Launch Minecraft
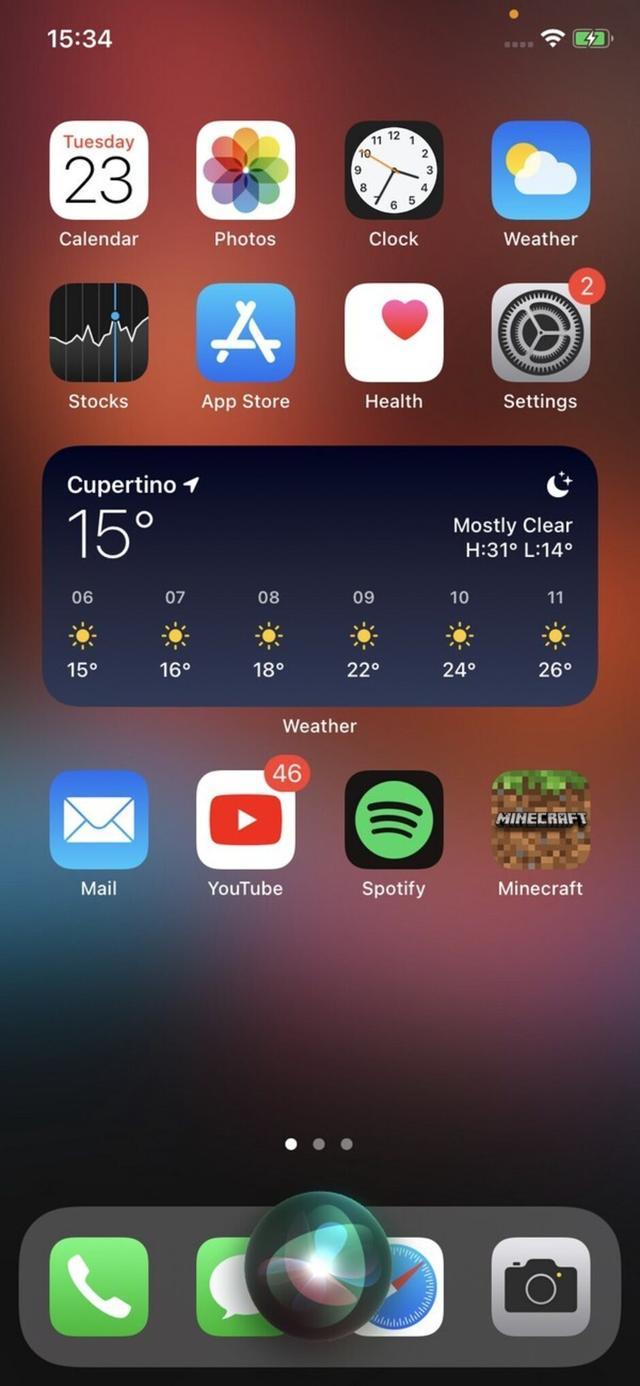640x1386 pixels. pos(540,819)
